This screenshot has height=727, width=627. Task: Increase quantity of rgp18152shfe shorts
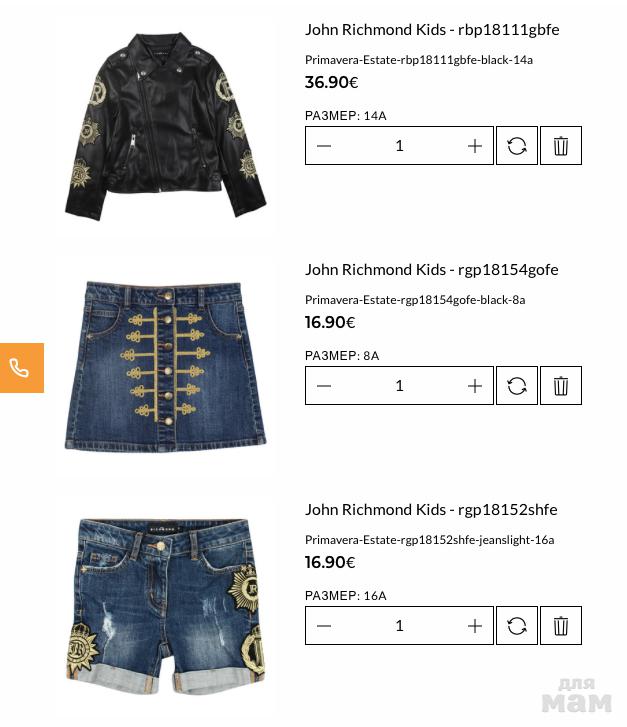[x=474, y=626]
